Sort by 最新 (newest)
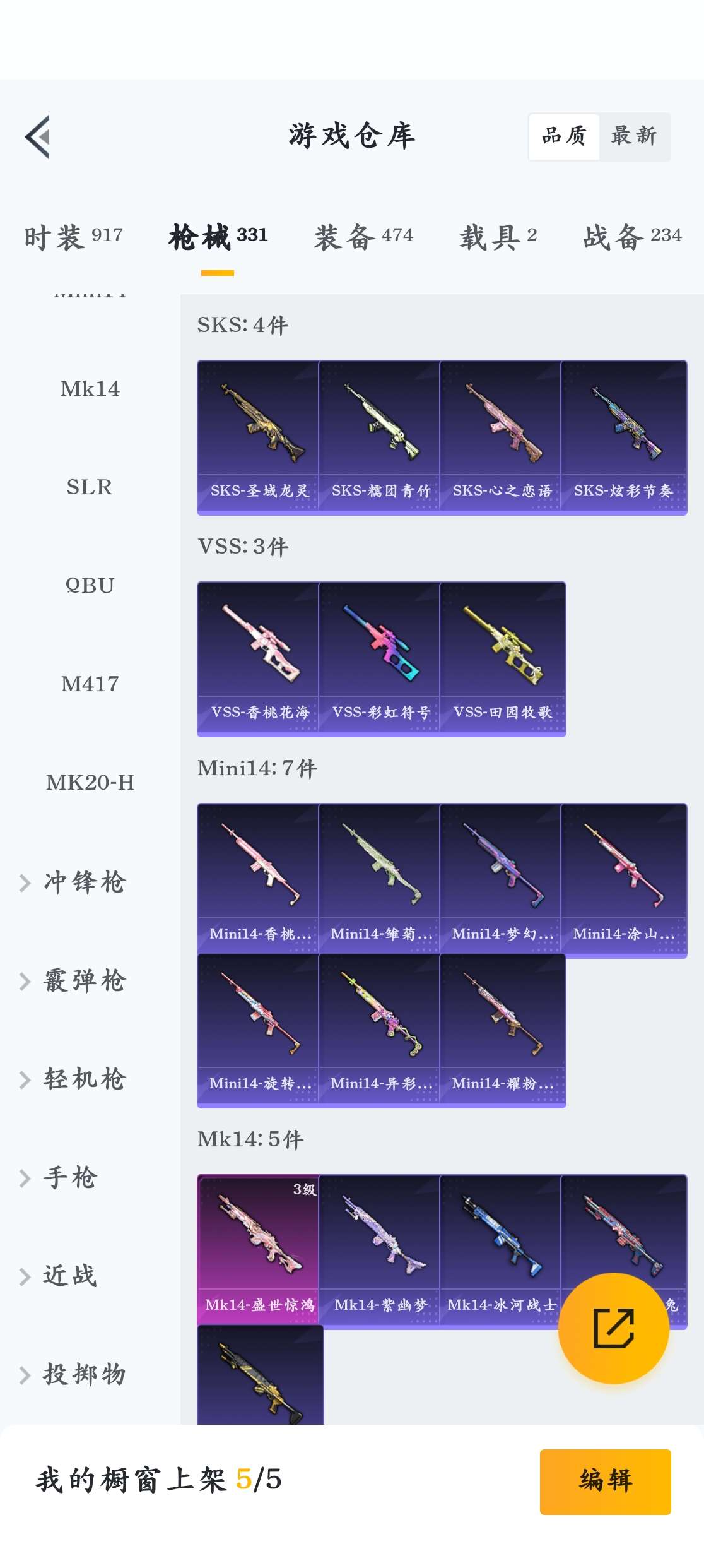The image size is (704, 1568). point(633,136)
